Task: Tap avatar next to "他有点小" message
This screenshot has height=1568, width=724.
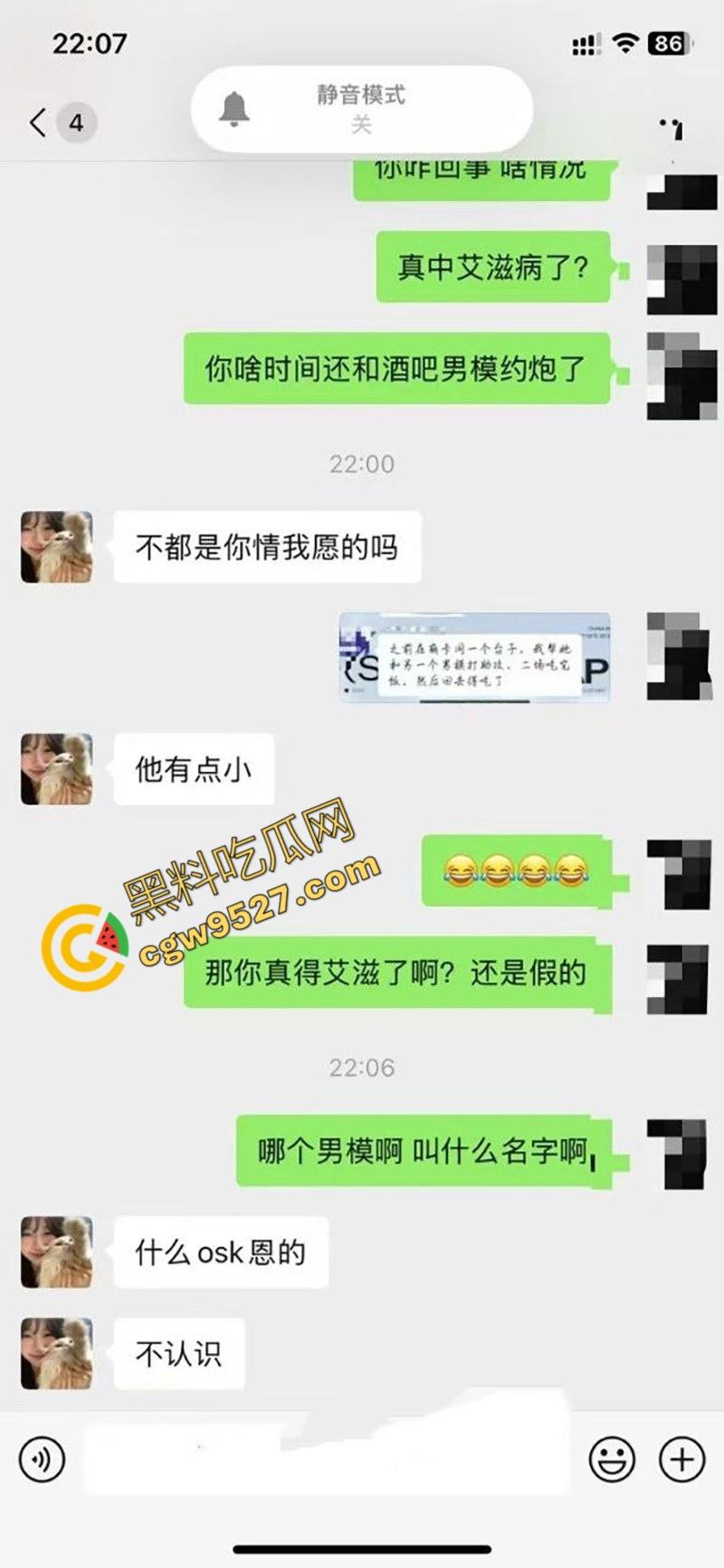Action: pyautogui.click(x=57, y=769)
